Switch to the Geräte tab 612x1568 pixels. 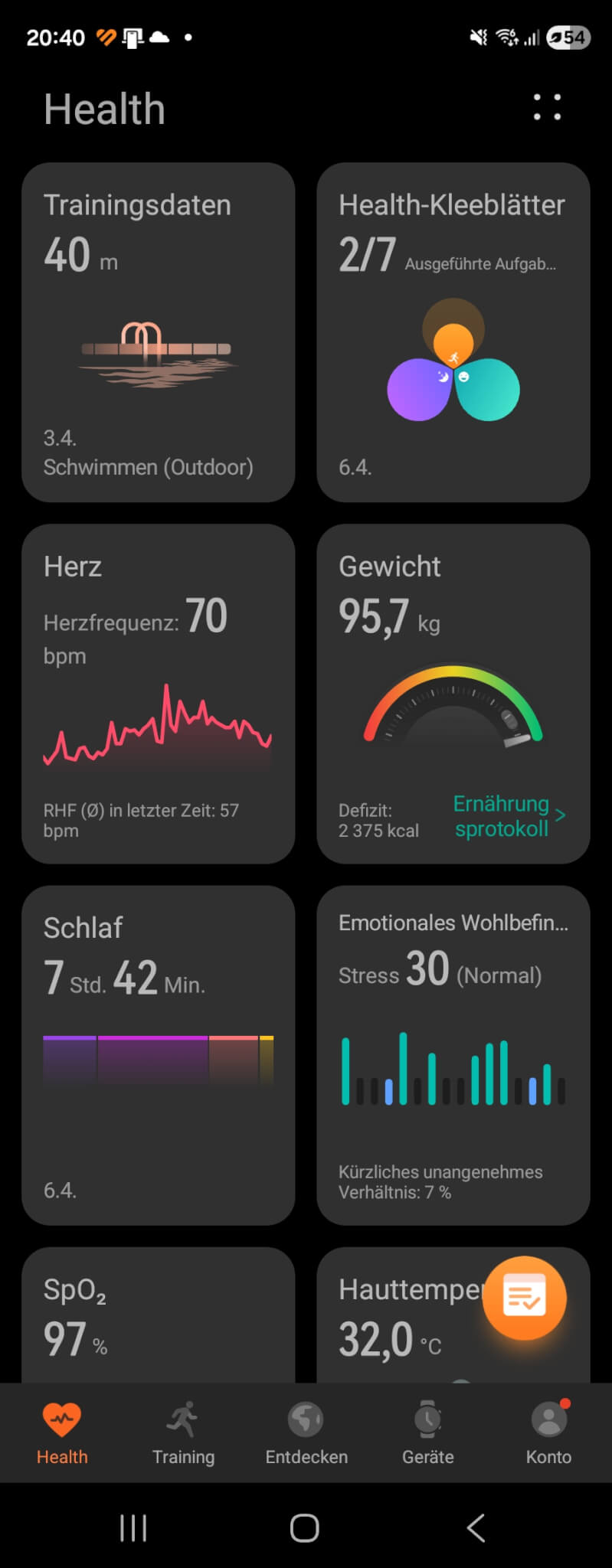(427, 1432)
